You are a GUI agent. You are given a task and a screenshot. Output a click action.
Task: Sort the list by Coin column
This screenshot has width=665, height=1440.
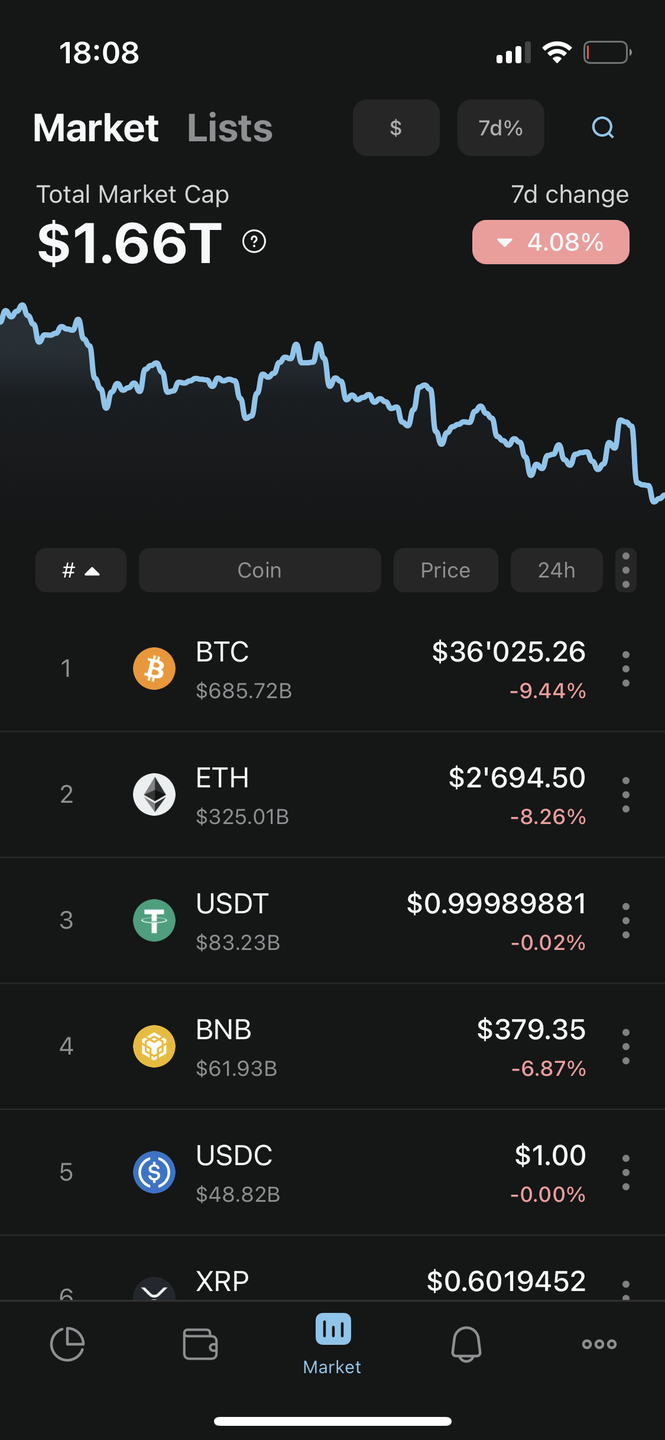[259, 570]
